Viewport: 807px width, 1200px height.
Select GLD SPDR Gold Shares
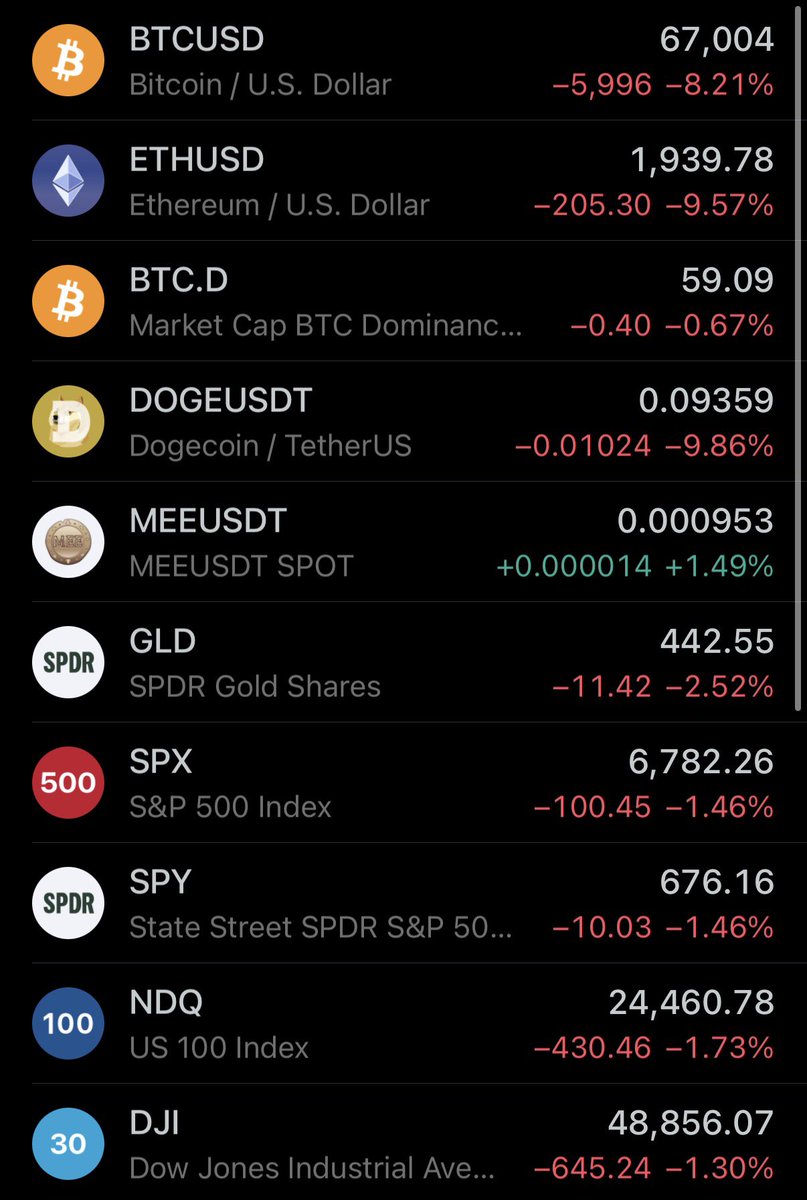click(400, 662)
